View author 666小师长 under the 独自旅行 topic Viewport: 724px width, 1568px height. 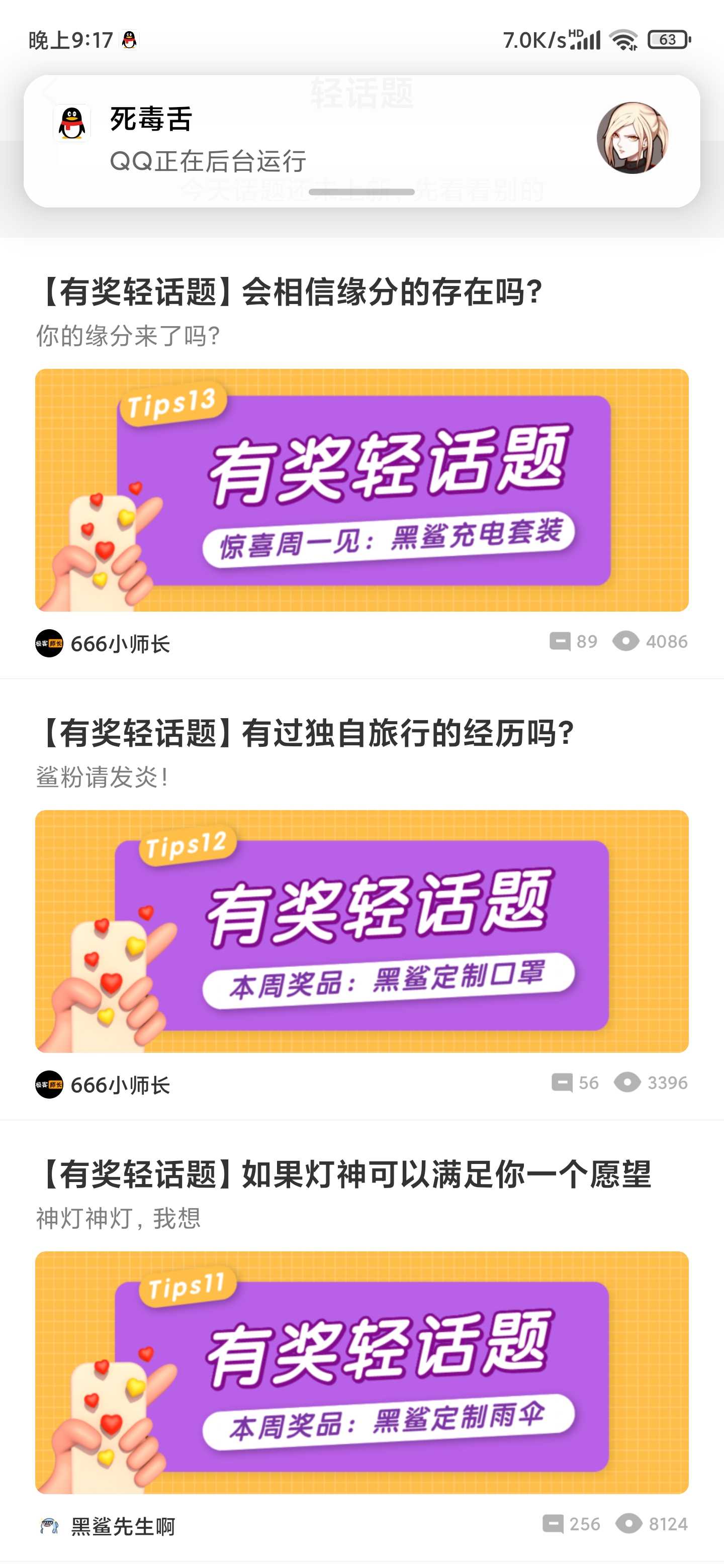(x=103, y=1084)
